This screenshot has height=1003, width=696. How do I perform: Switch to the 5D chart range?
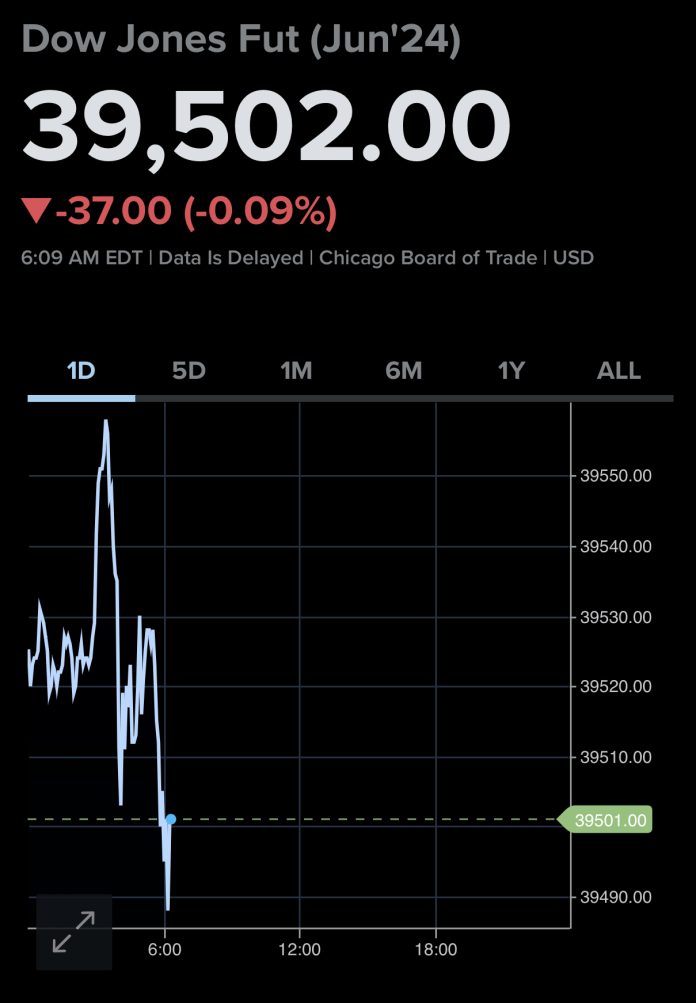tap(188, 371)
